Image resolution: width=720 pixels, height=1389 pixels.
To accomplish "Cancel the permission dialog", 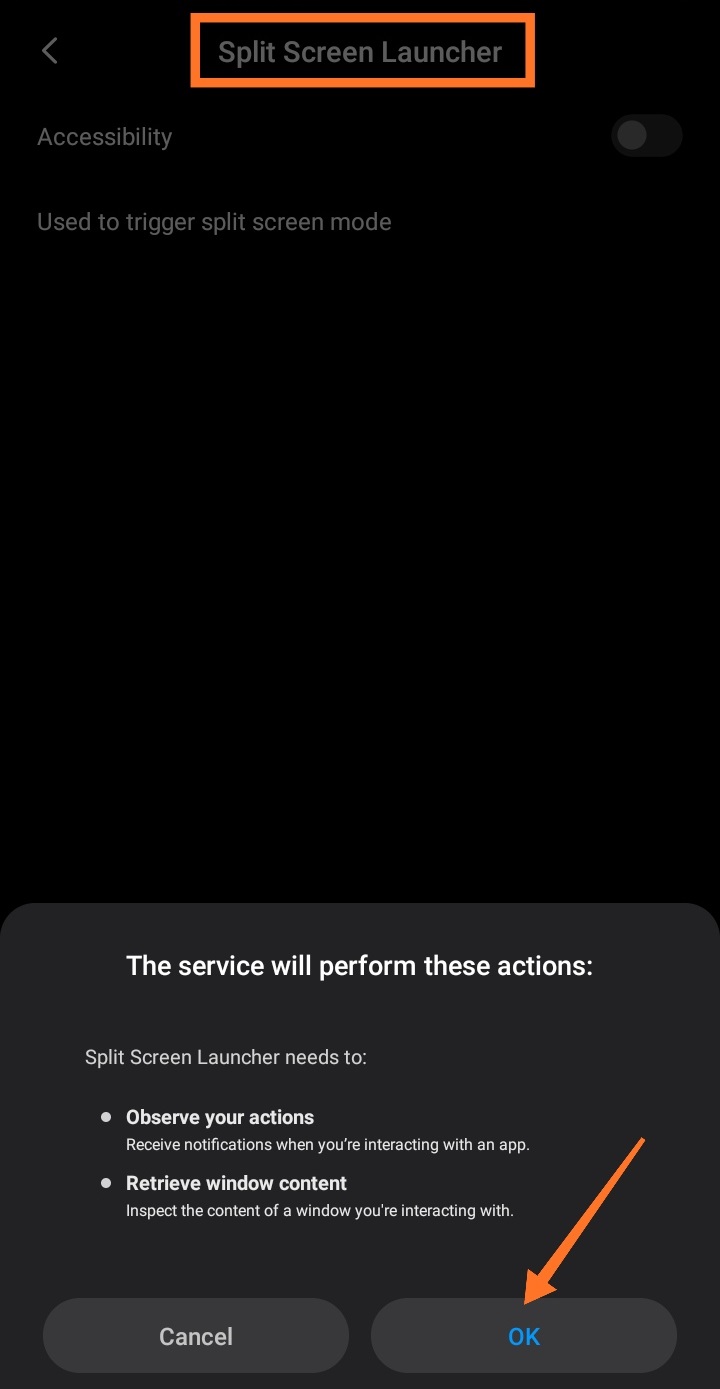I will [x=196, y=1336].
